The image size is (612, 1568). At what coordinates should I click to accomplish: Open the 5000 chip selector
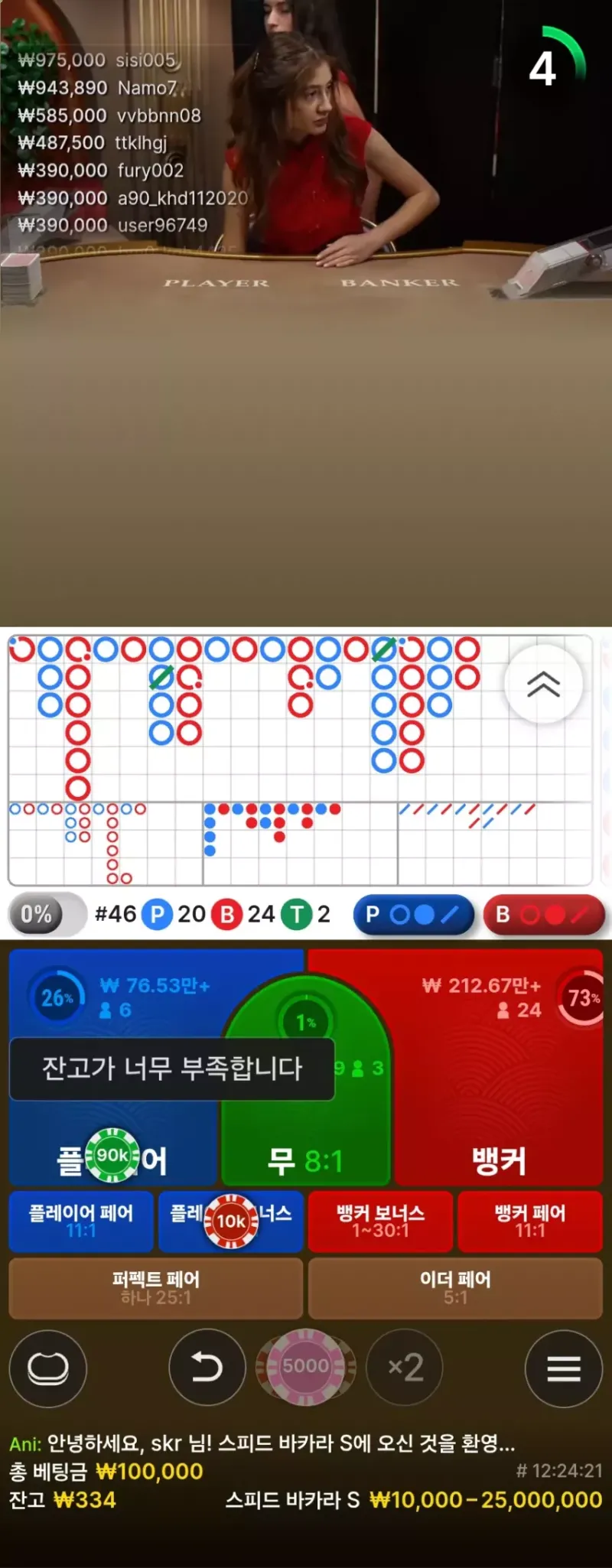(x=306, y=1368)
